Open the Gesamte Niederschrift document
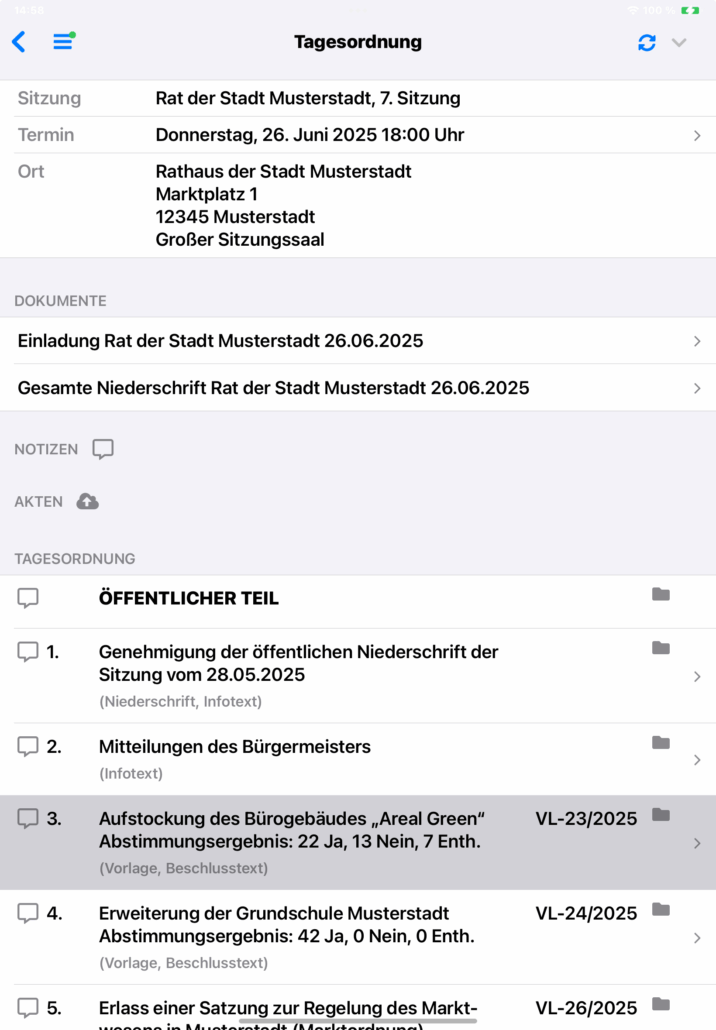716x1030 pixels. (358, 387)
